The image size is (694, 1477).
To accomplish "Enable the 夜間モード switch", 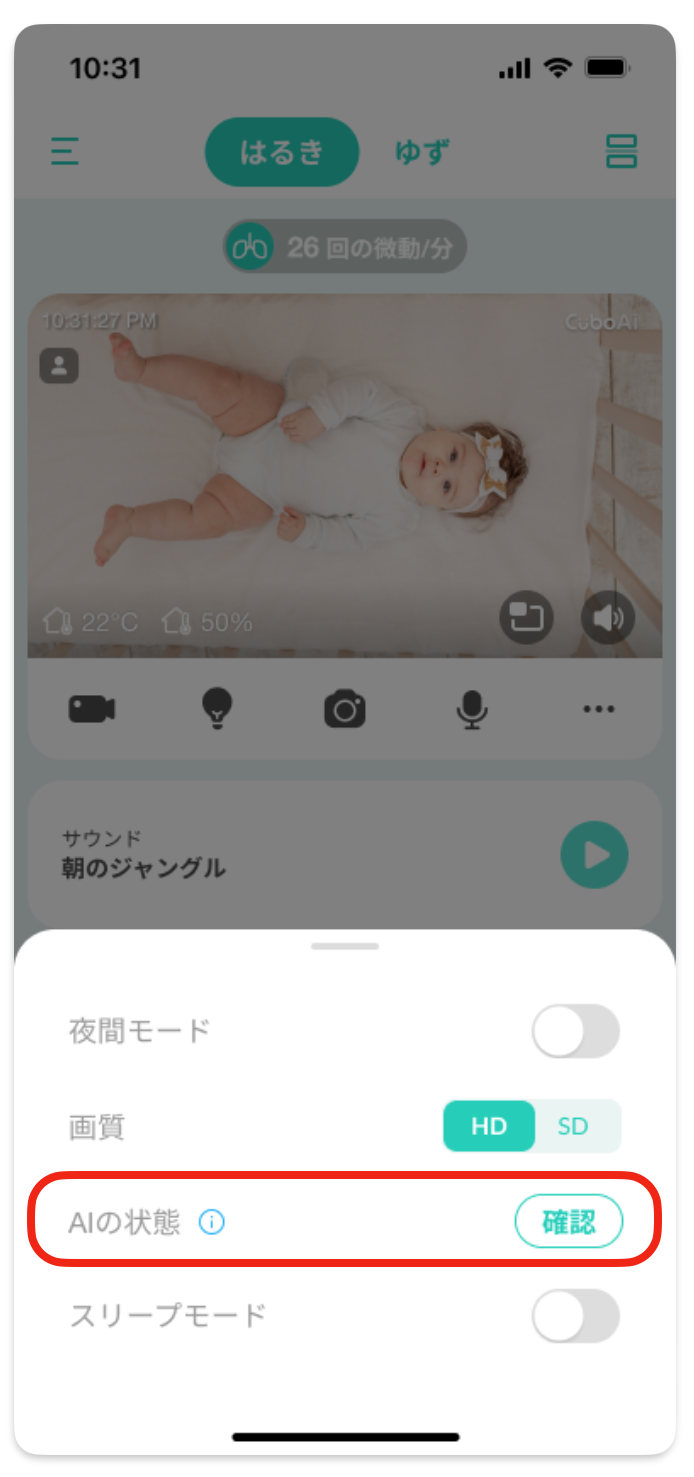I will point(575,1031).
